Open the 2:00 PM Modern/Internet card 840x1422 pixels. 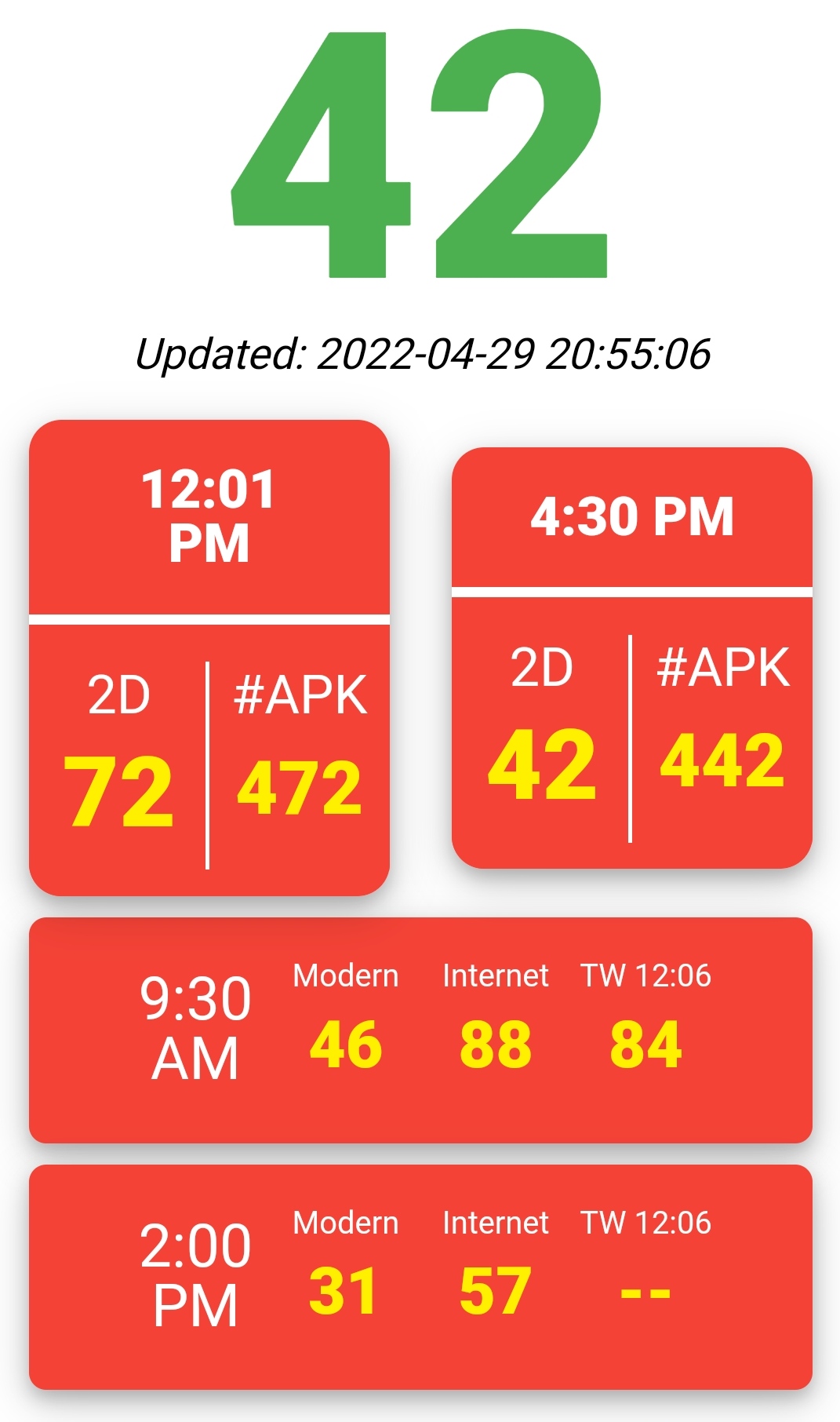tap(420, 1277)
